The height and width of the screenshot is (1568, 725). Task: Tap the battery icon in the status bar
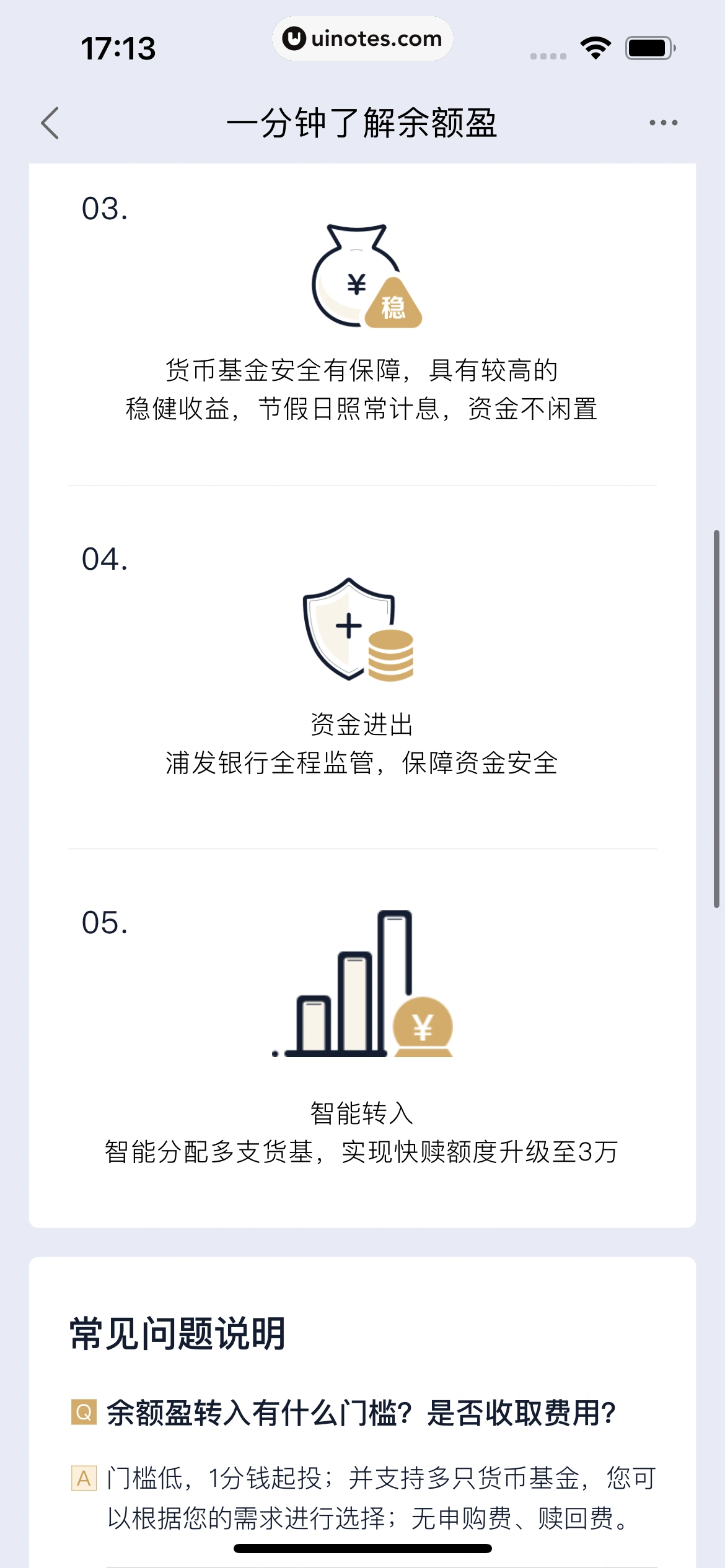coord(648,46)
